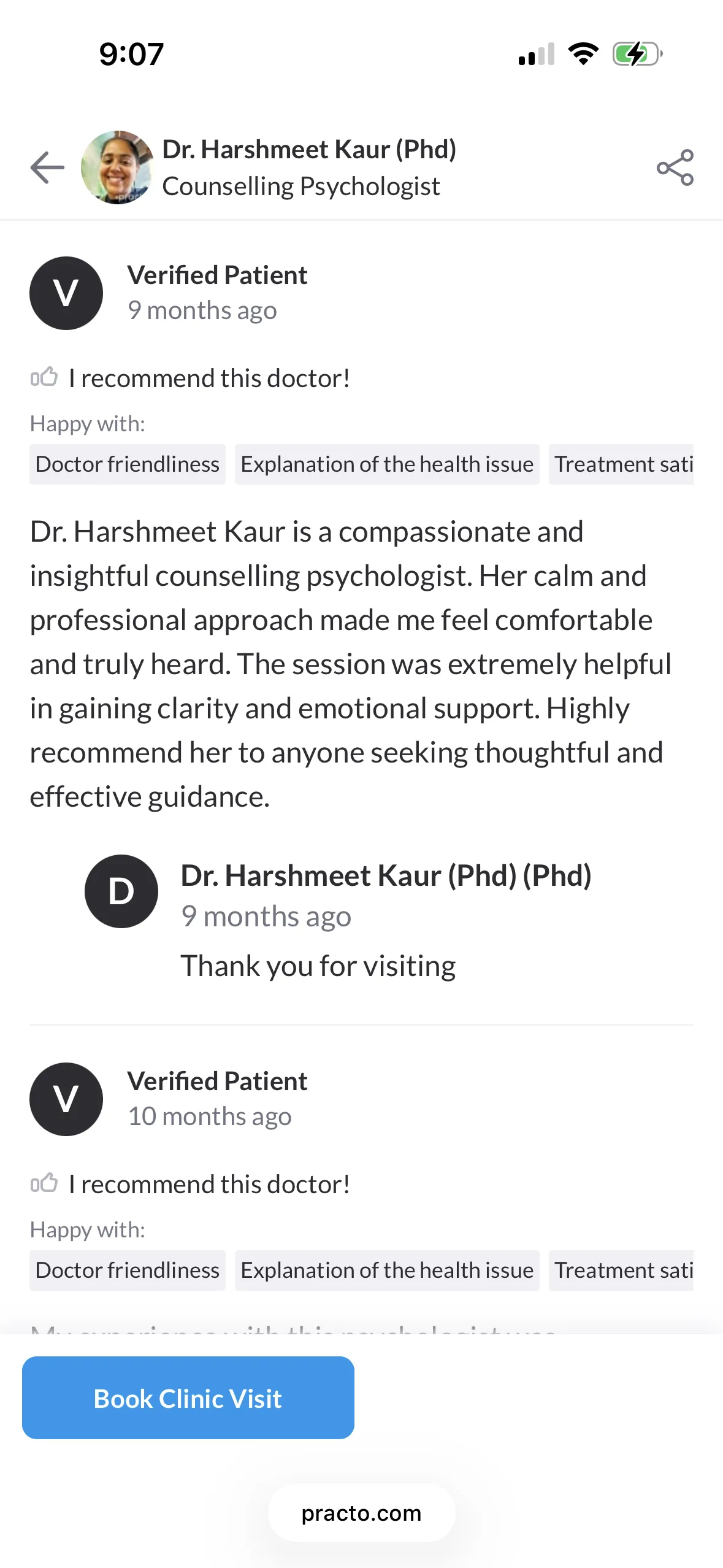Open the practo.com address pill
This screenshot has width=723, height=1568.
point(361,1513)
